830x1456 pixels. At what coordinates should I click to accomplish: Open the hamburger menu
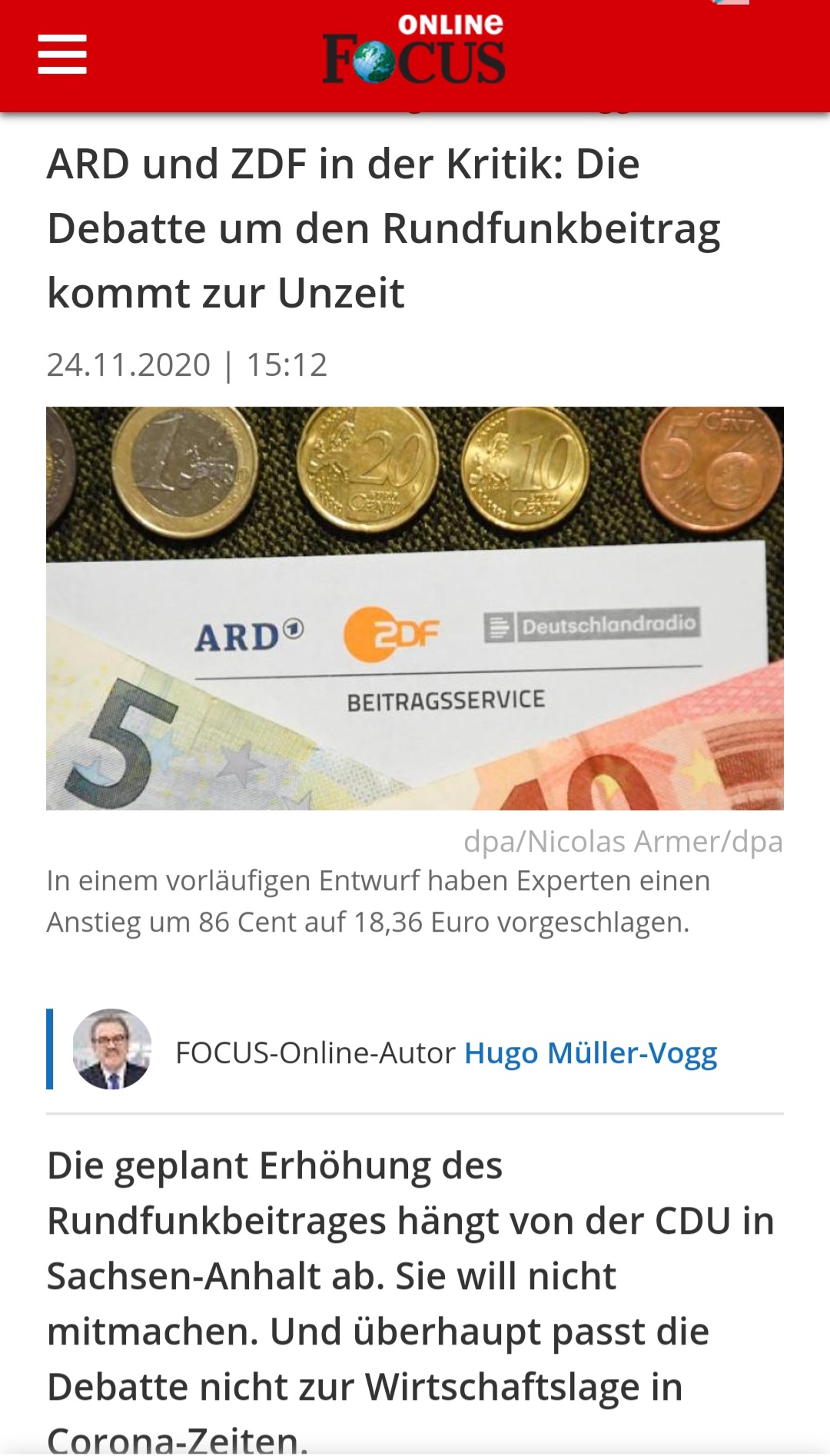[x=62, y=55]
